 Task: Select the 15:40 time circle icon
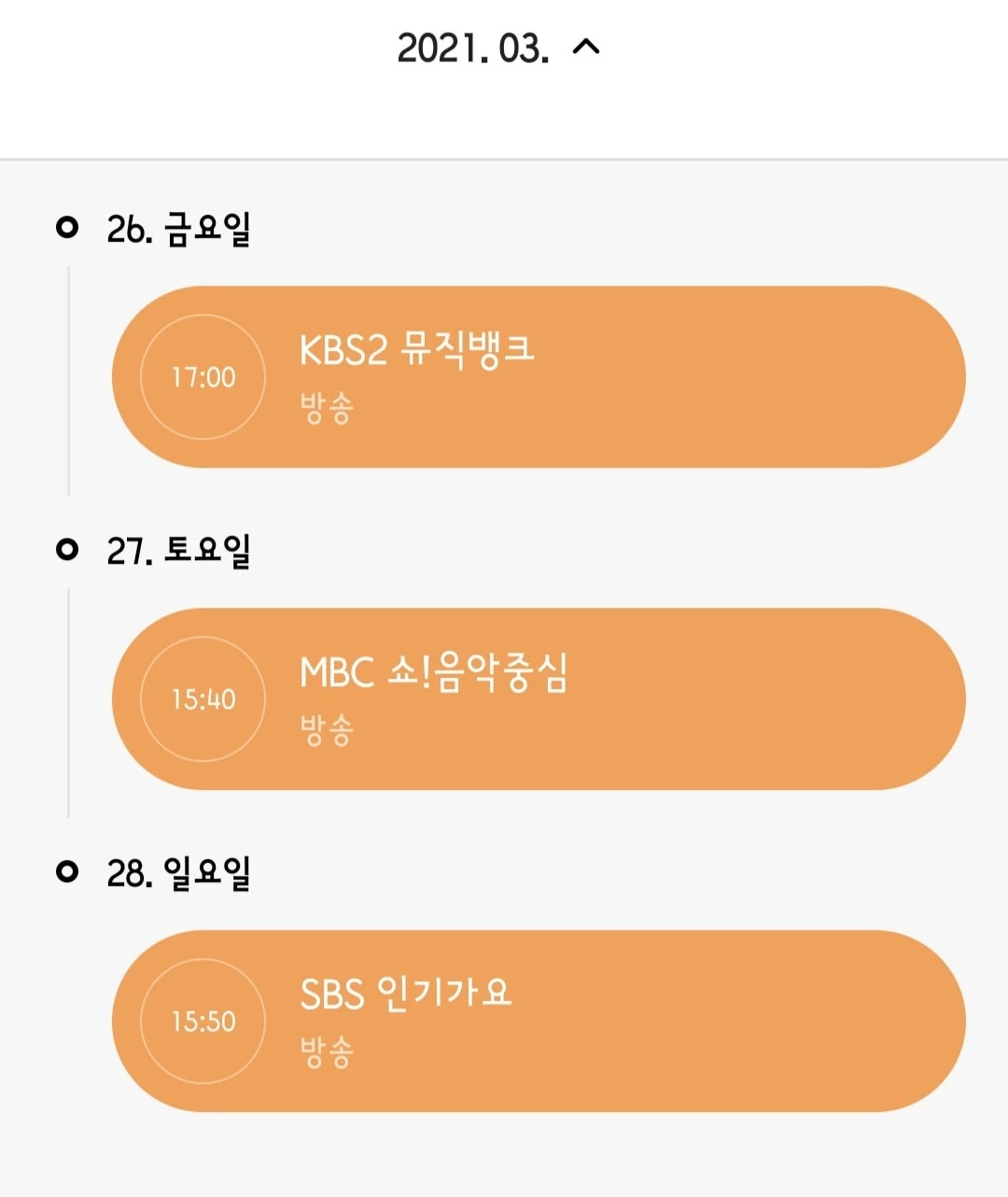click(x=200, y=699)
